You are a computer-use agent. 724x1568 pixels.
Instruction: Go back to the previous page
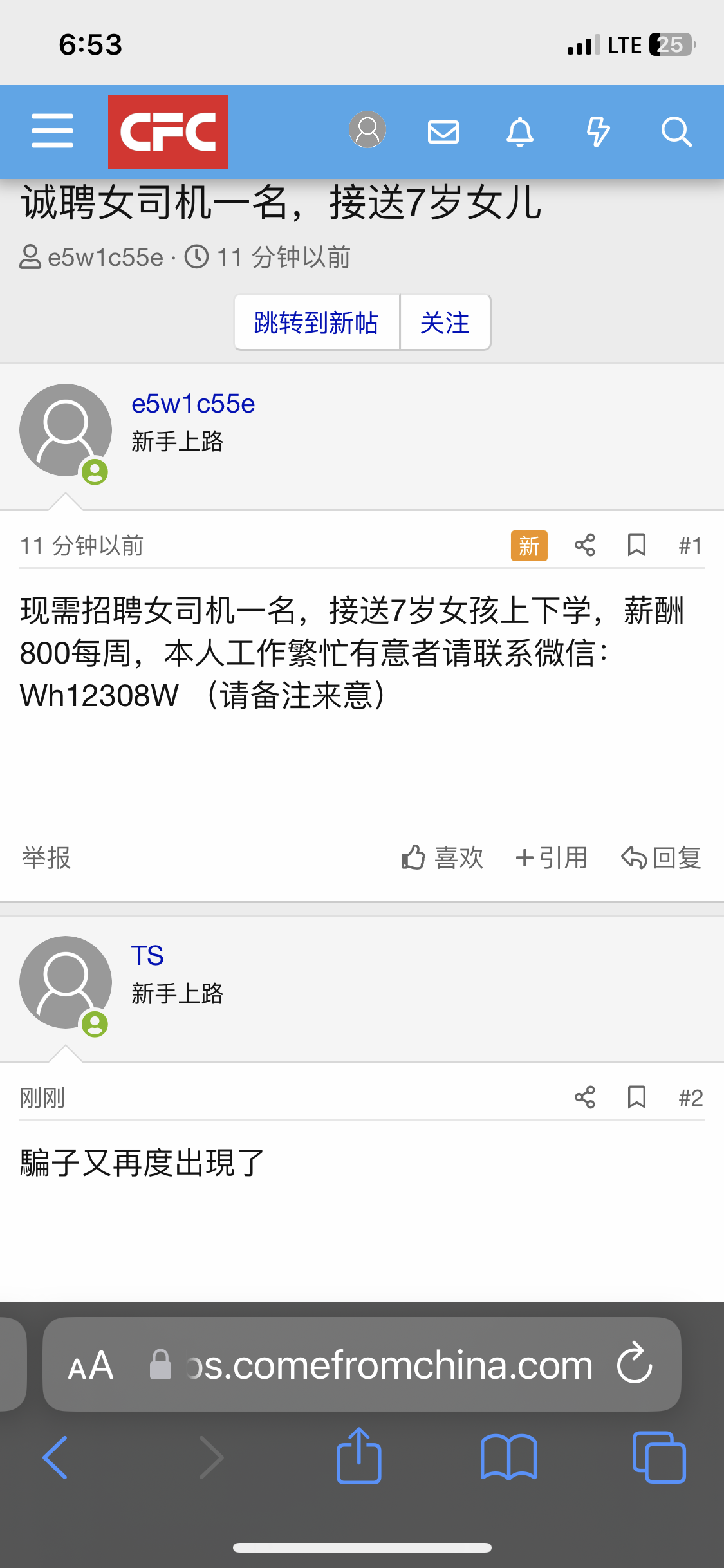55,1457
